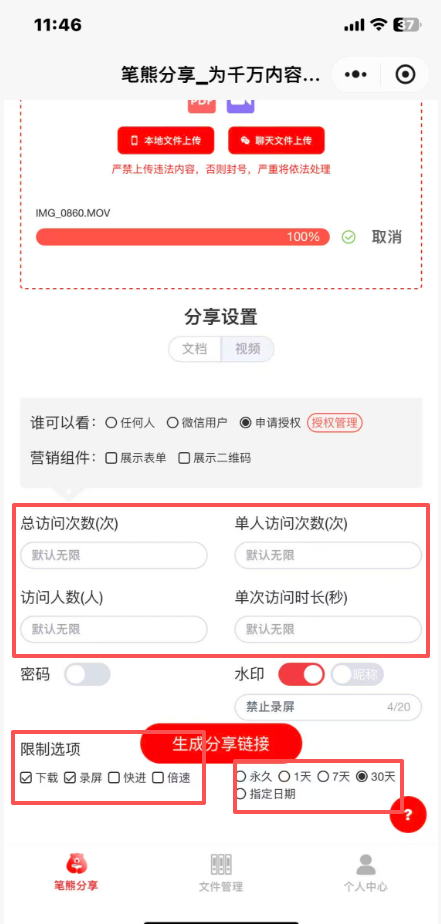Viewport: 441px width, 924px height.
Task: Tap 聊天文件上传 to upload from chat
Action: (x=277, y=140)
